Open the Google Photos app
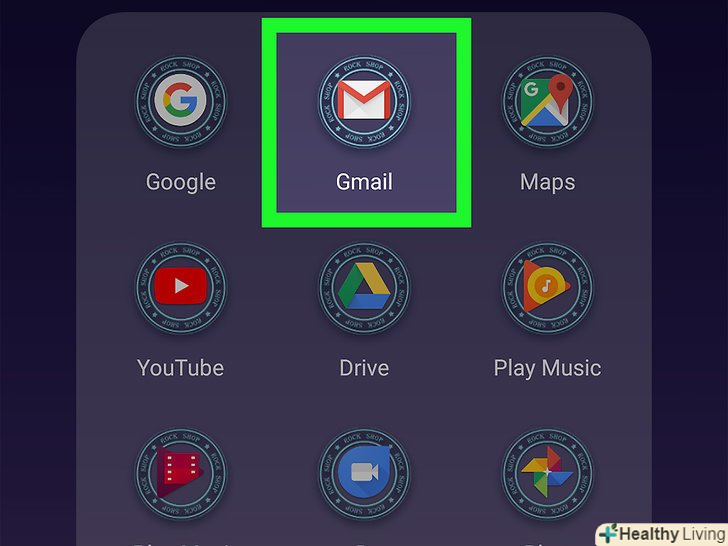The height and width of the screenshot is (546, 728). click(546, 473)
